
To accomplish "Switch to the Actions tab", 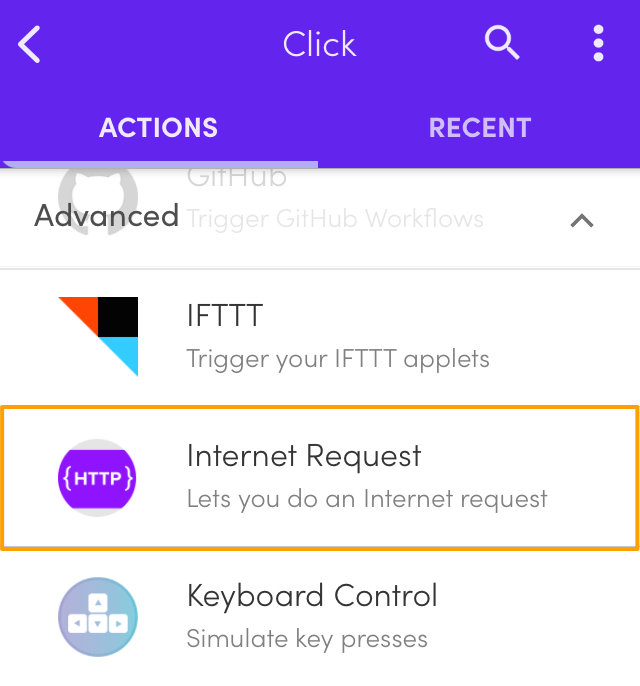I will [159, 128].
